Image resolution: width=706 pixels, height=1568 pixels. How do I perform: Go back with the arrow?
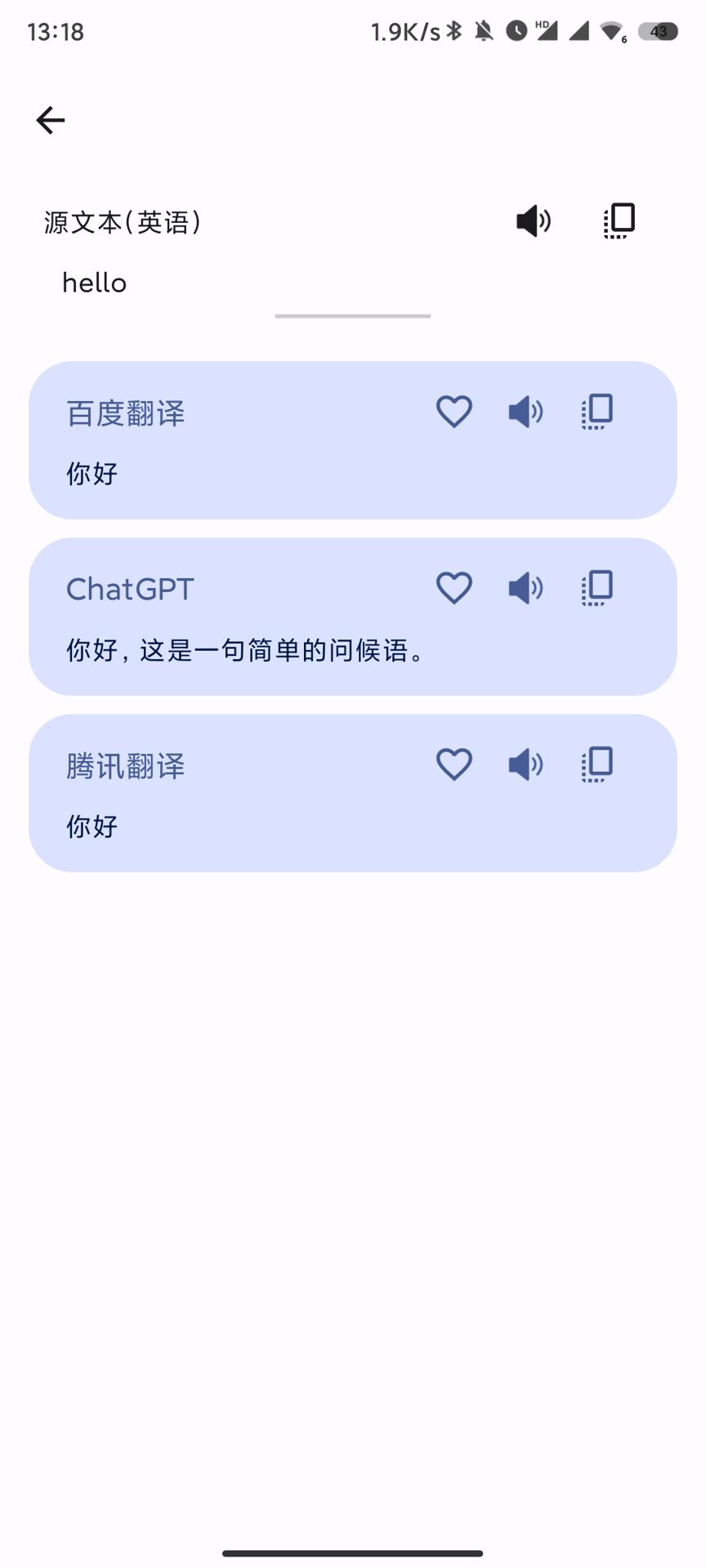(50, 119)
